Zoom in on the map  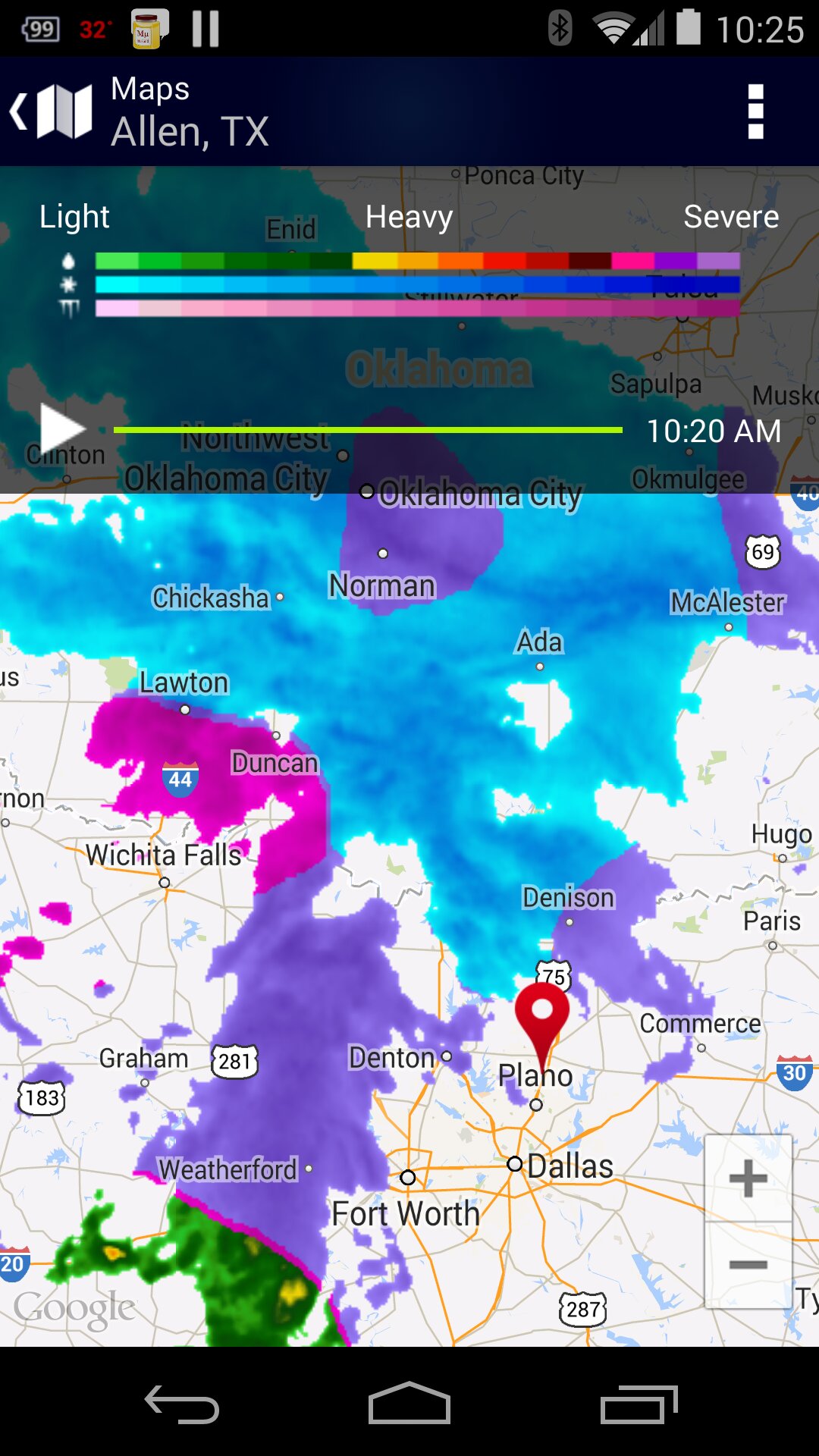748,1178
